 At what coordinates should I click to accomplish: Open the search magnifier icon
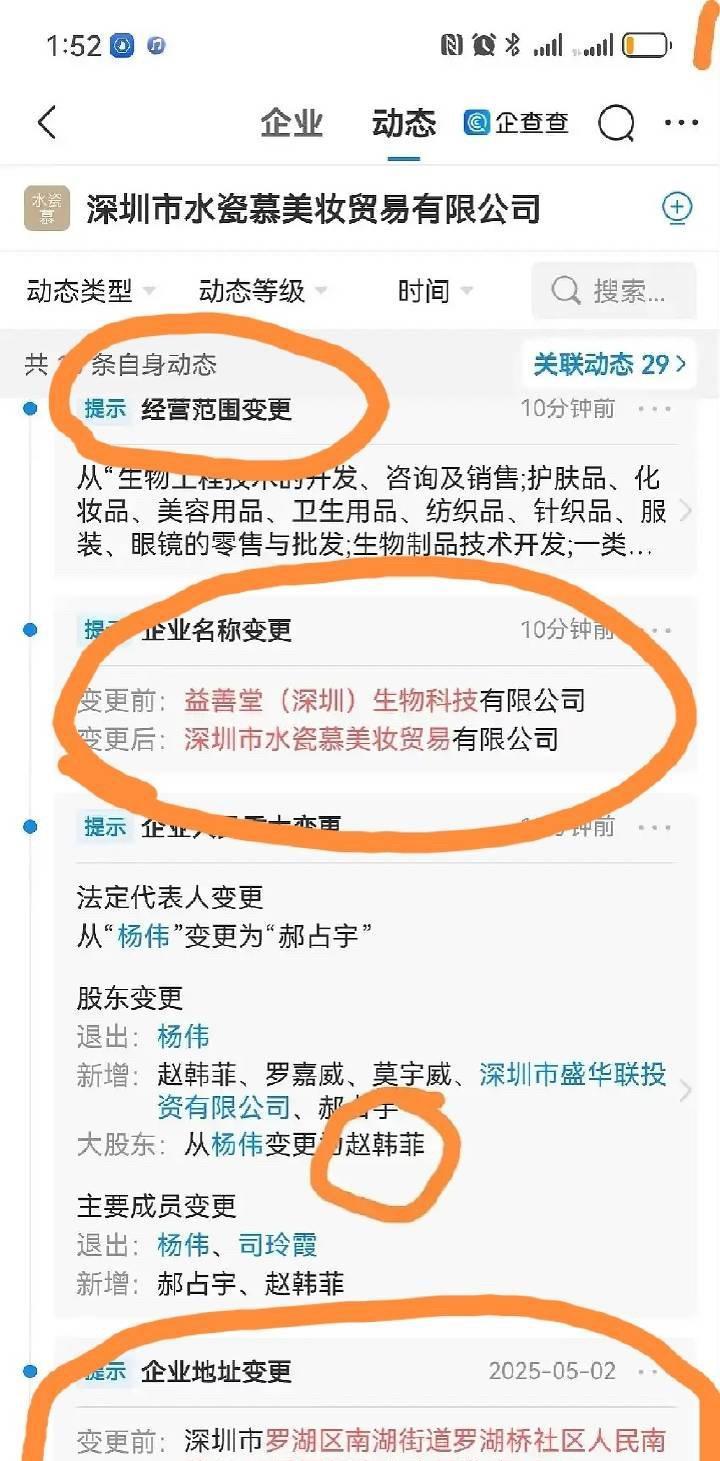pos(616,124)
